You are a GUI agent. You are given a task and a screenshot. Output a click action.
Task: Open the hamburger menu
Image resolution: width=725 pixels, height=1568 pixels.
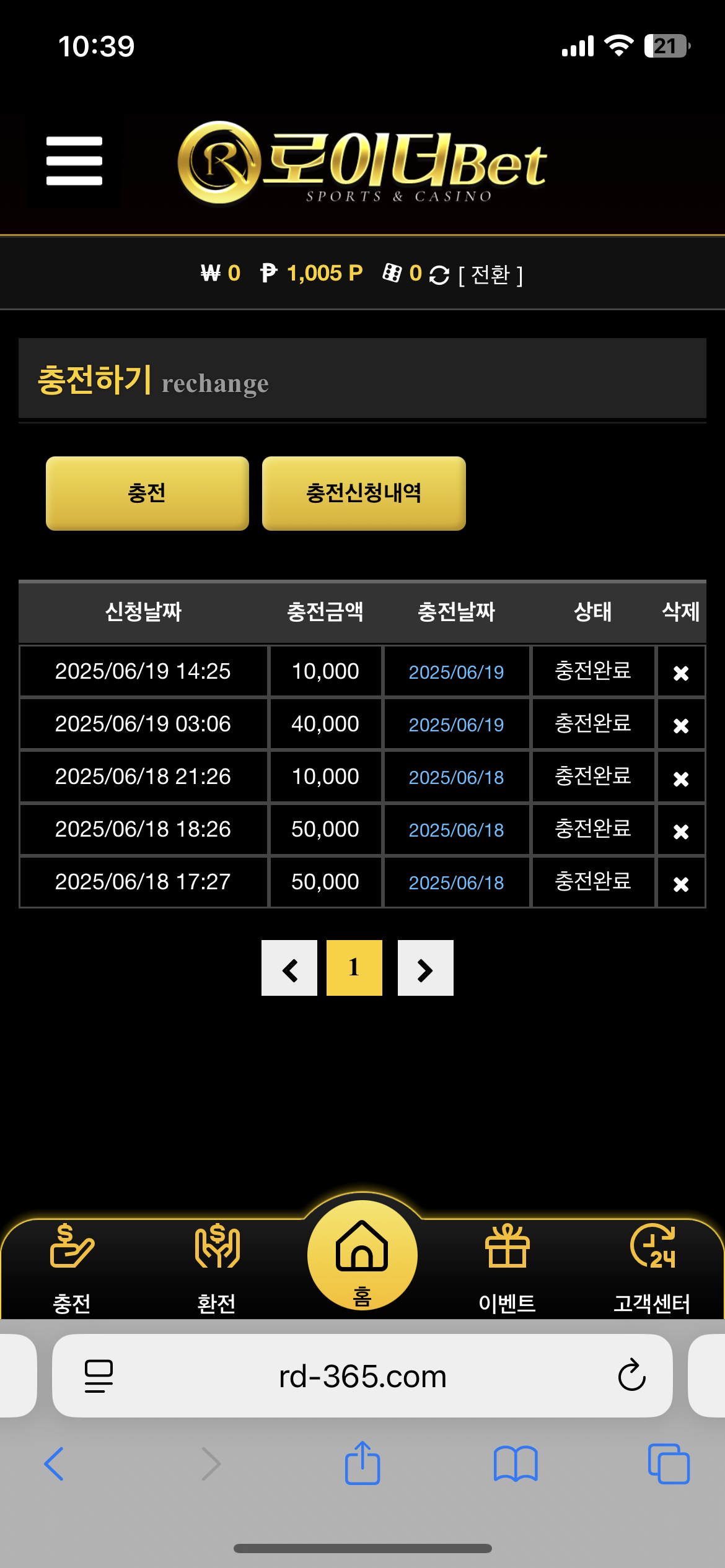coord(74,161)
